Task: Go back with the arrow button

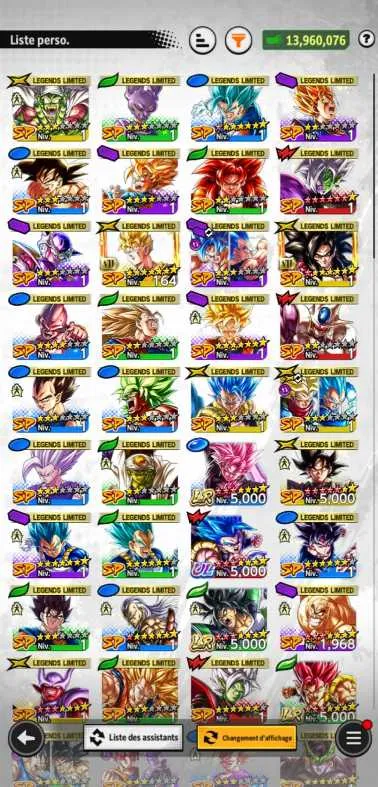Action: (x=26, y=737)
